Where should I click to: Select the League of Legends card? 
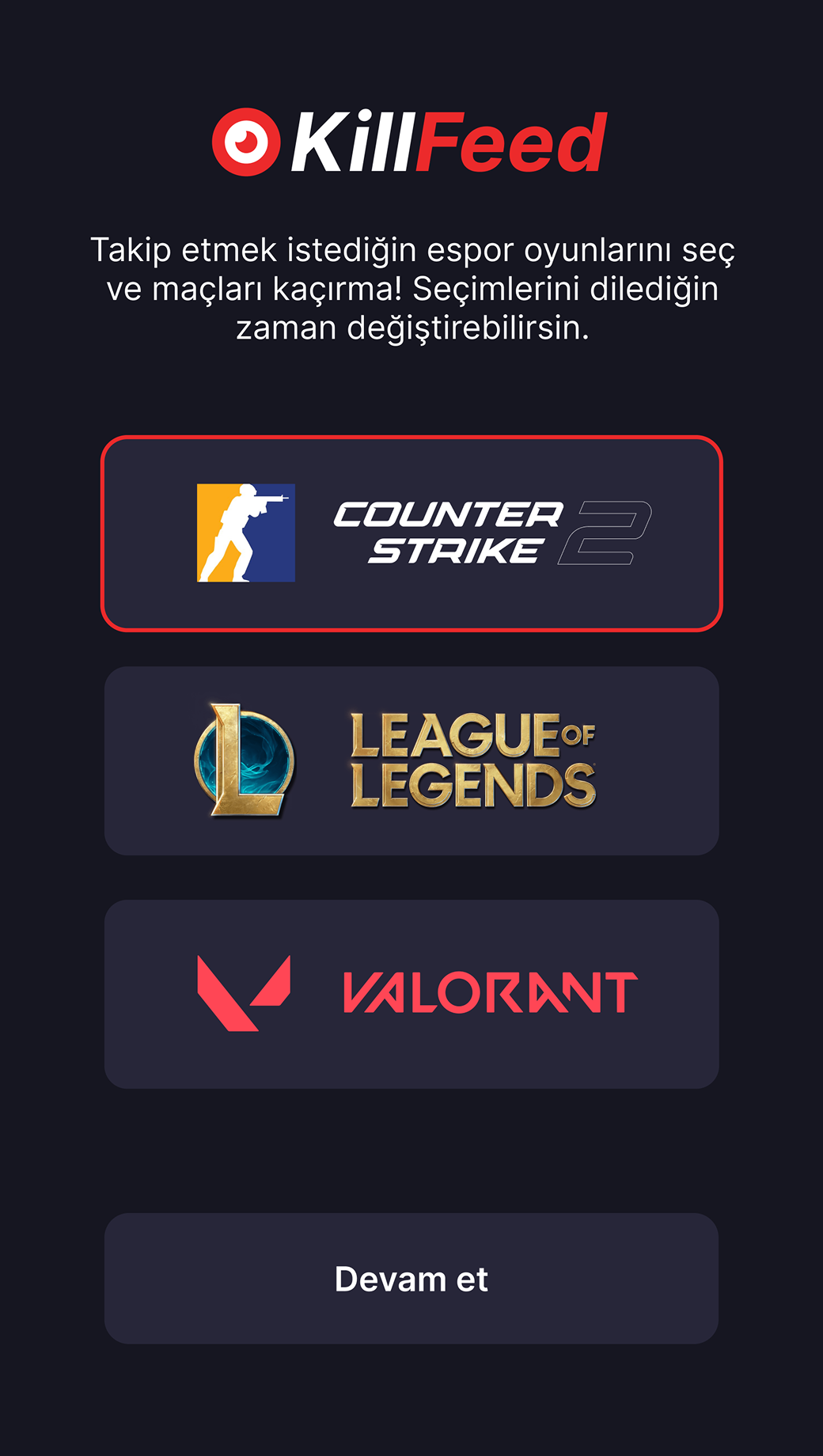pyautogui.click(x=411, y=760)
